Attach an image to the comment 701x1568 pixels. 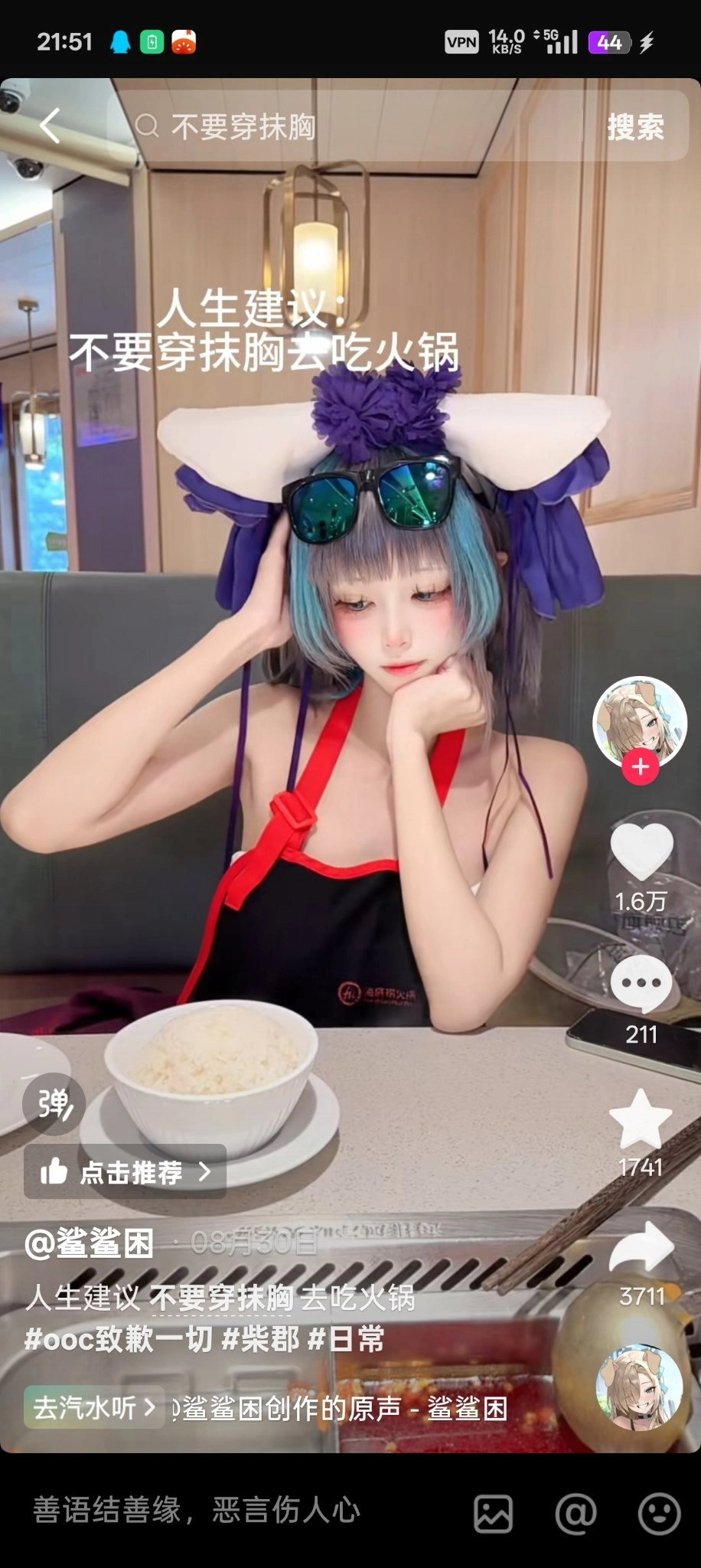pos(494,1514)
